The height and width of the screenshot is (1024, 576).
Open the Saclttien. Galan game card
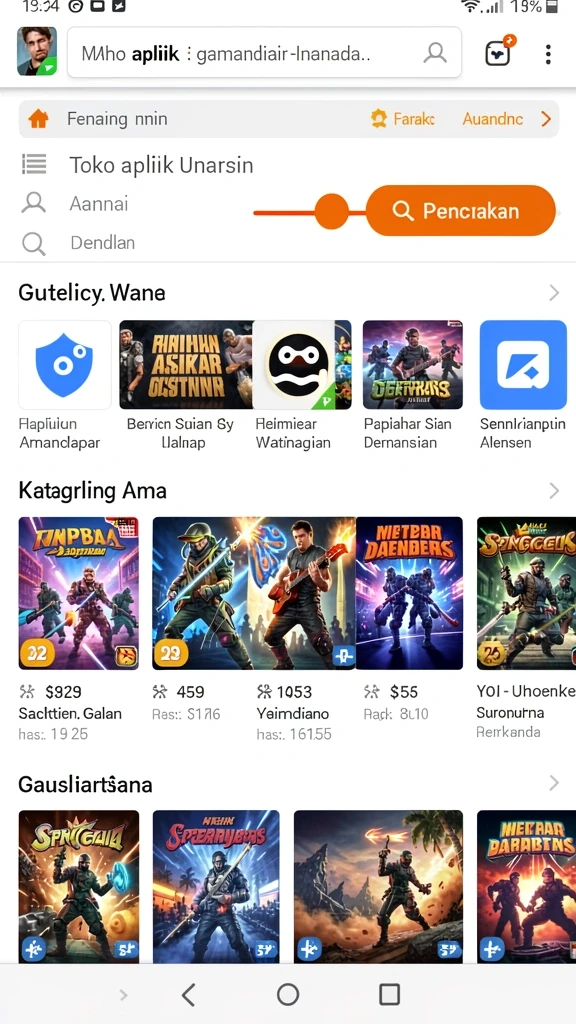pyautogui.click(x=78, y=629)
